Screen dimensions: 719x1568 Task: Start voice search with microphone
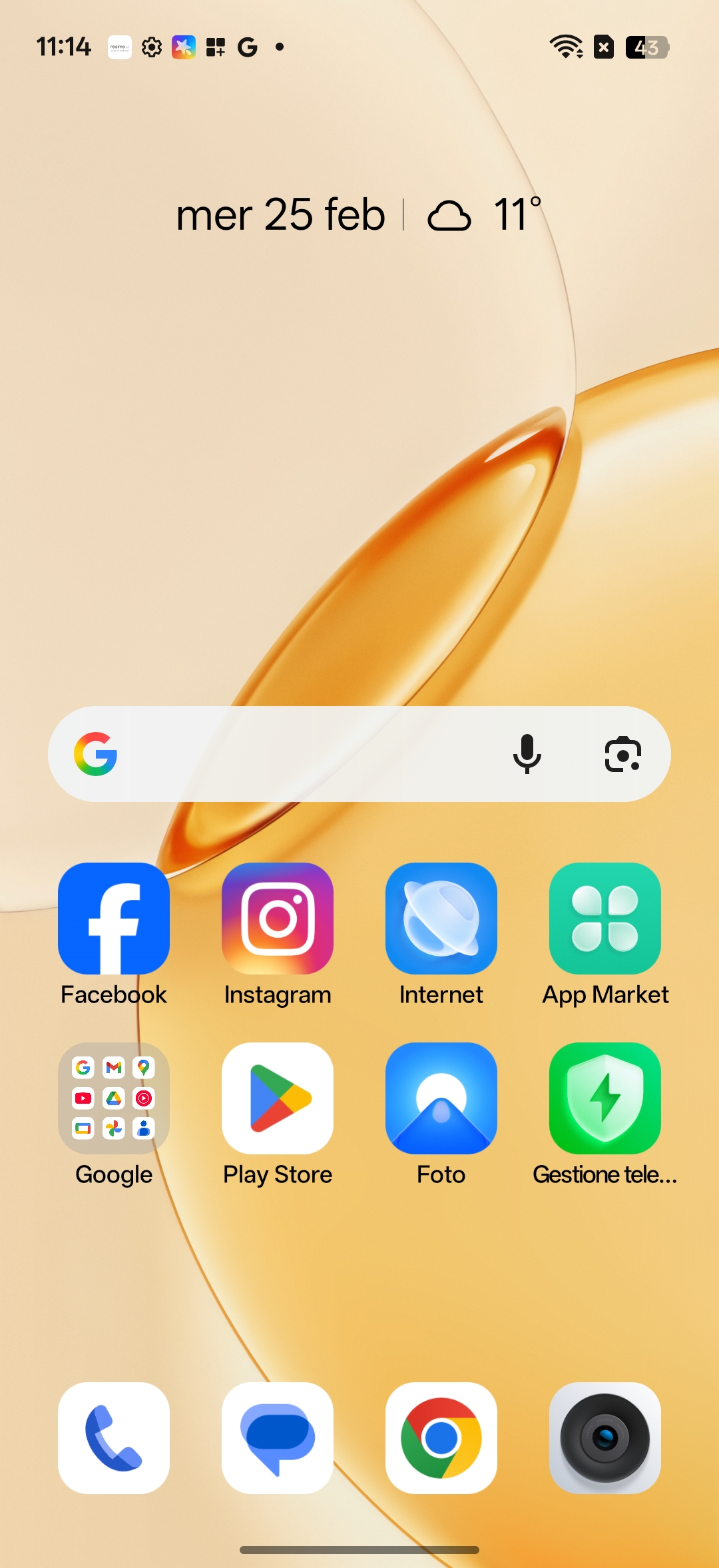tap(527, 754)
